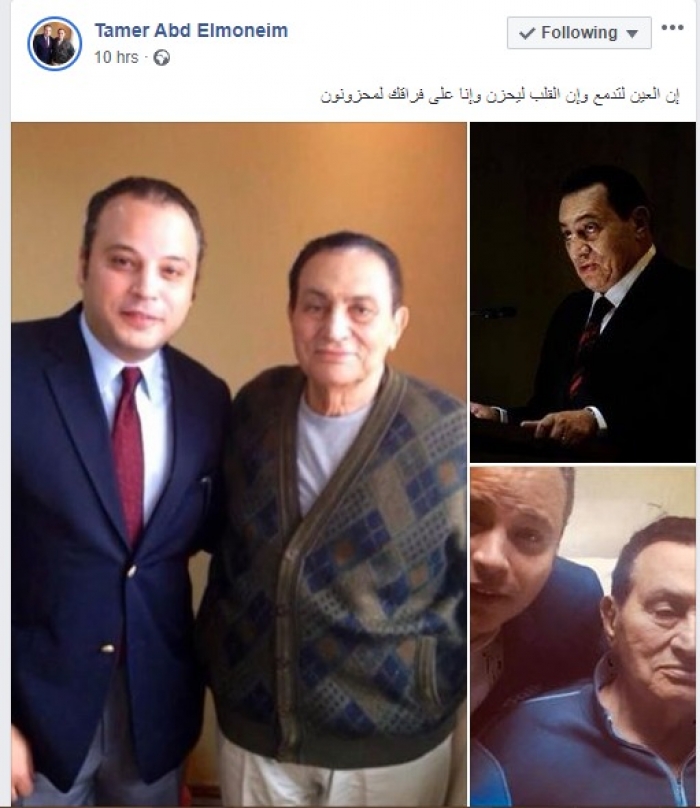Image resolution: width=700 pixels, height=808 pixels.
Task: Open the photo of man at podium
Action: (x=582, y=292)
